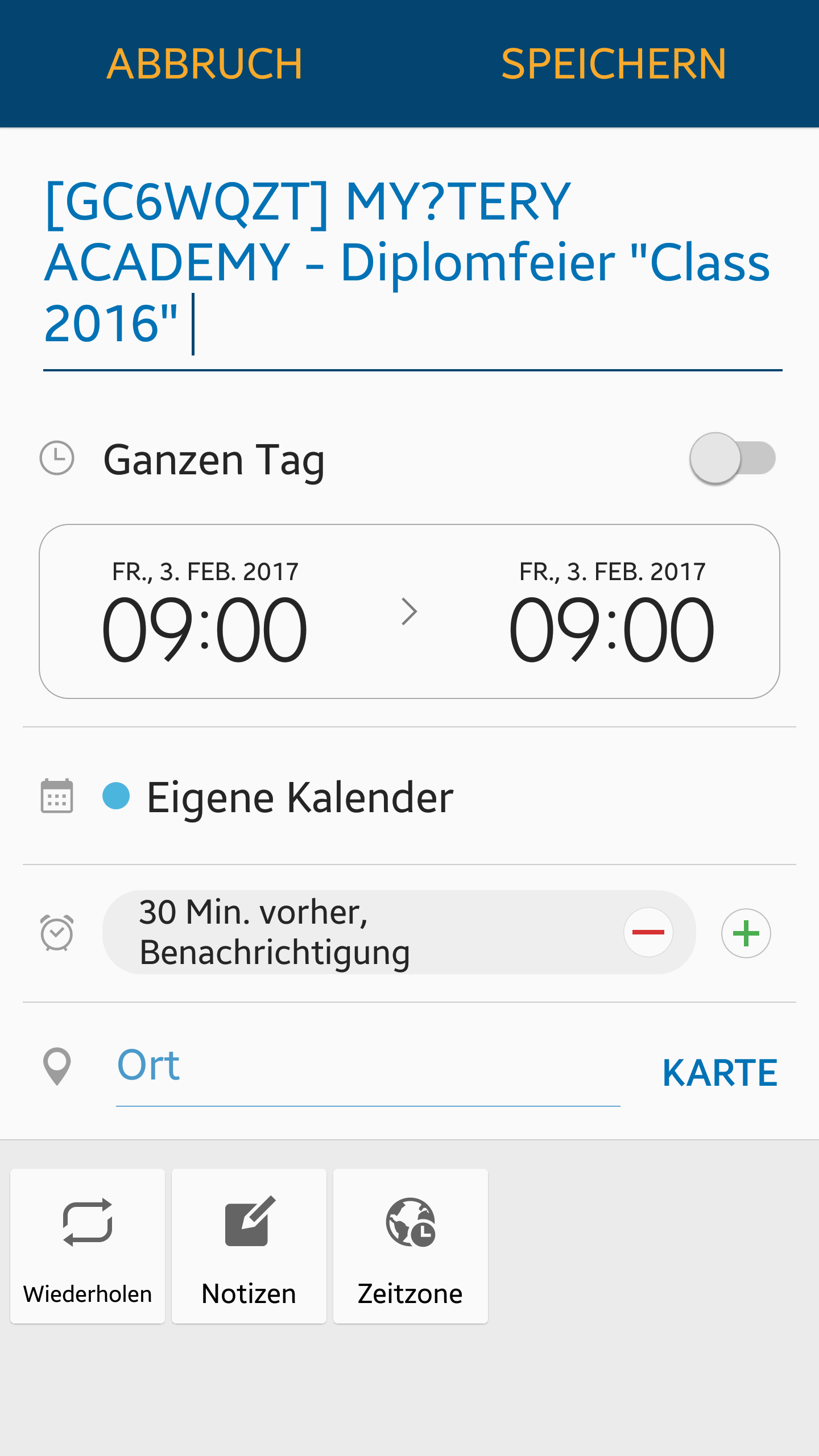819x1456 pixels.
Task: Remove the 30 Min. reminder
Action: click(x=648, y=933)
